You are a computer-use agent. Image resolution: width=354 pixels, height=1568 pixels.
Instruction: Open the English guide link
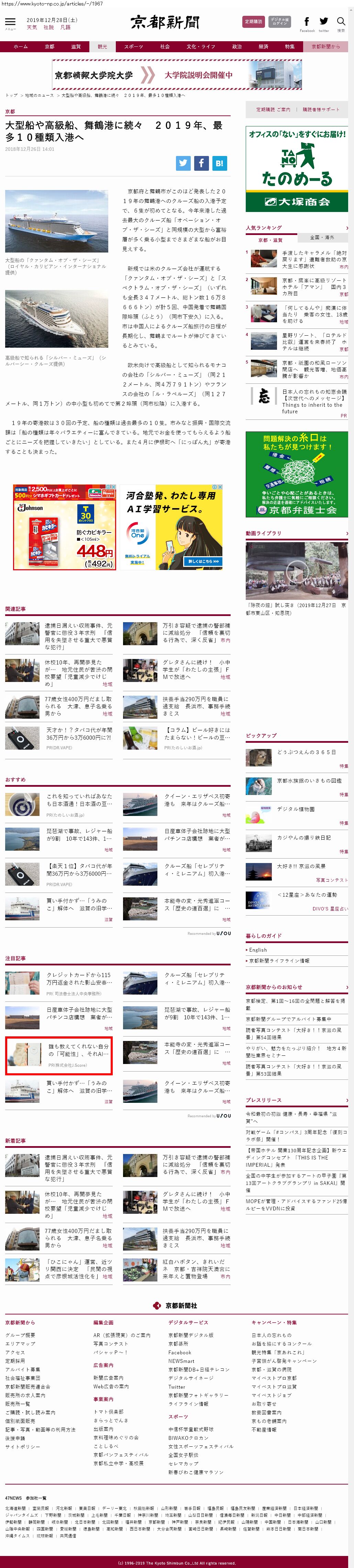pyautogui.click(x=258, y=950)
